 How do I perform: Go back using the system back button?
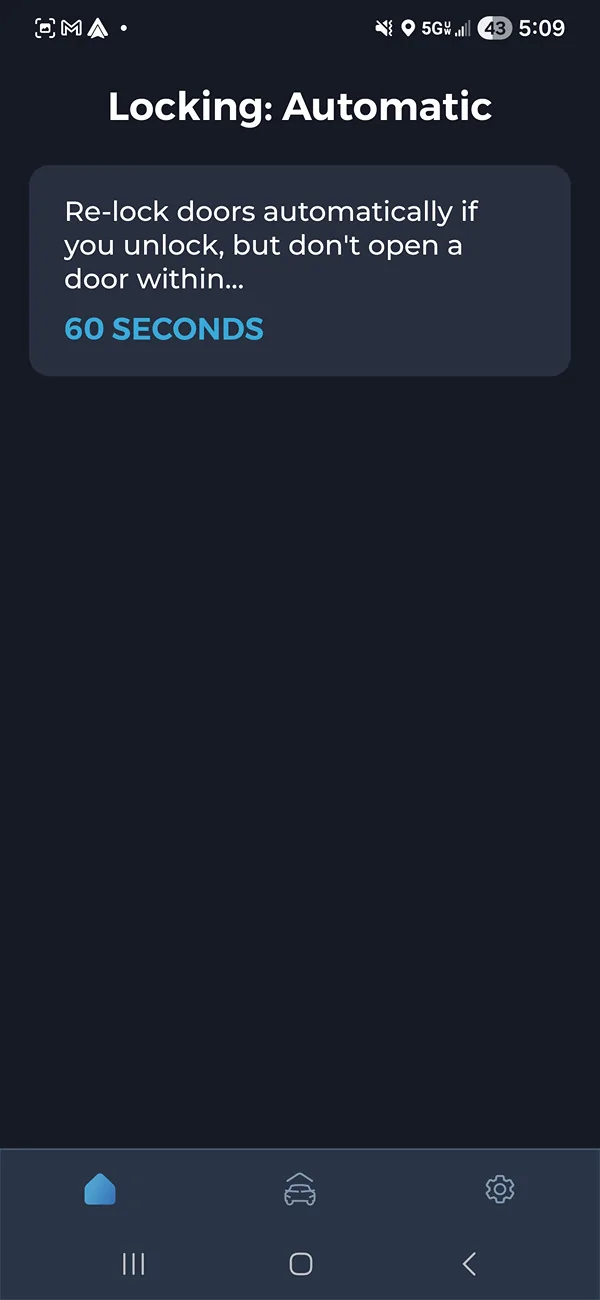click(x=469, y=1264)
